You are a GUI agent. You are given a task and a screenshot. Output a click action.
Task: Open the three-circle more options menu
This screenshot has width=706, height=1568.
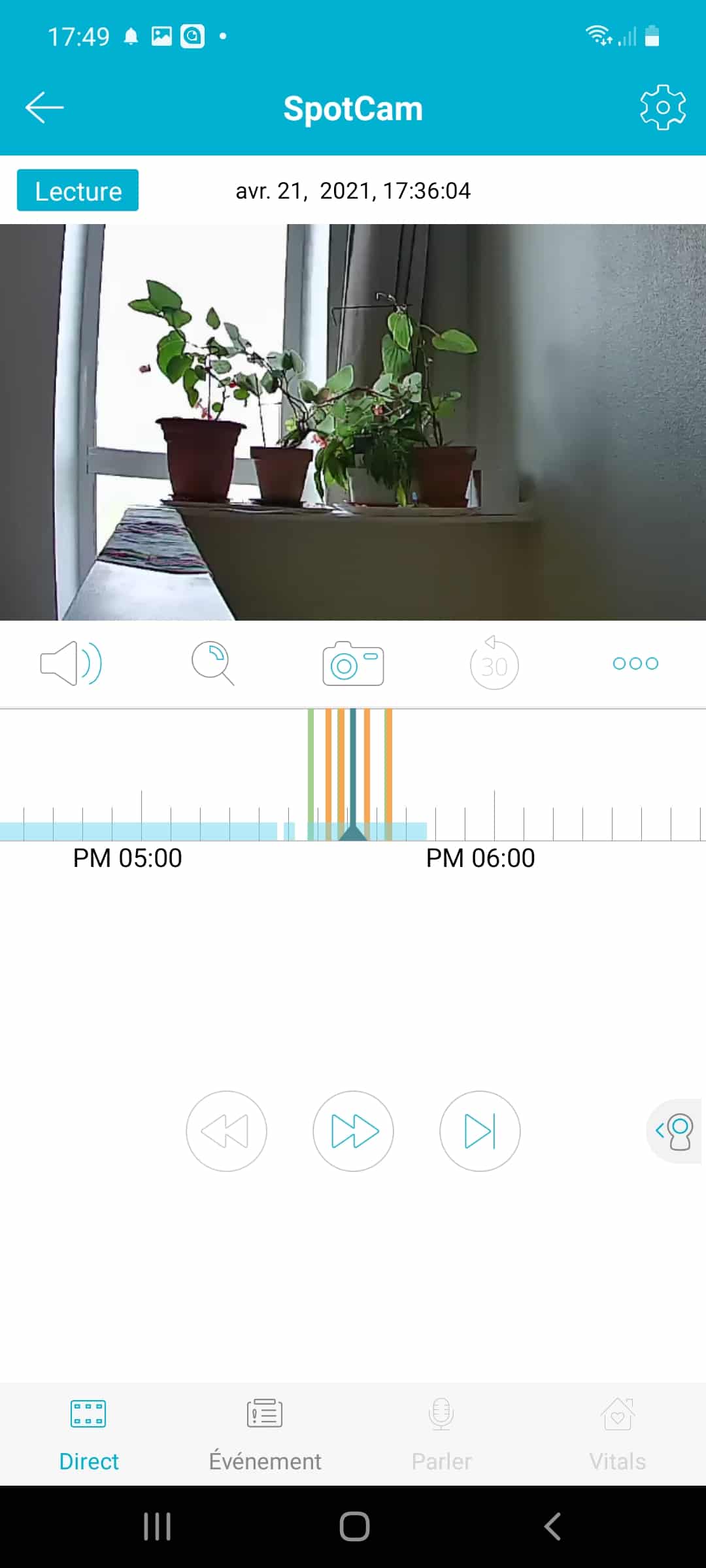click(x=635, y=663)
